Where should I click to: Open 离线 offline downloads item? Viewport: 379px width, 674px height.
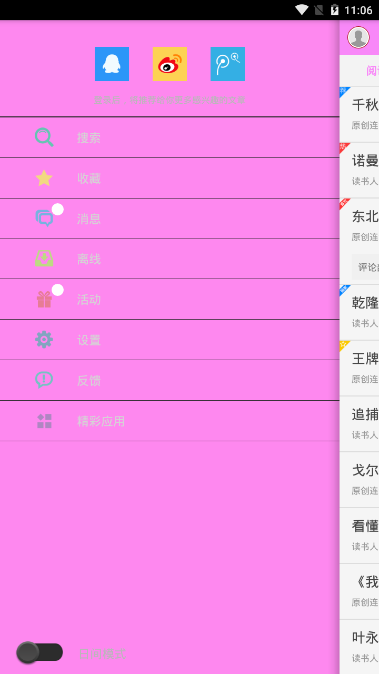(x=170, y=259)
